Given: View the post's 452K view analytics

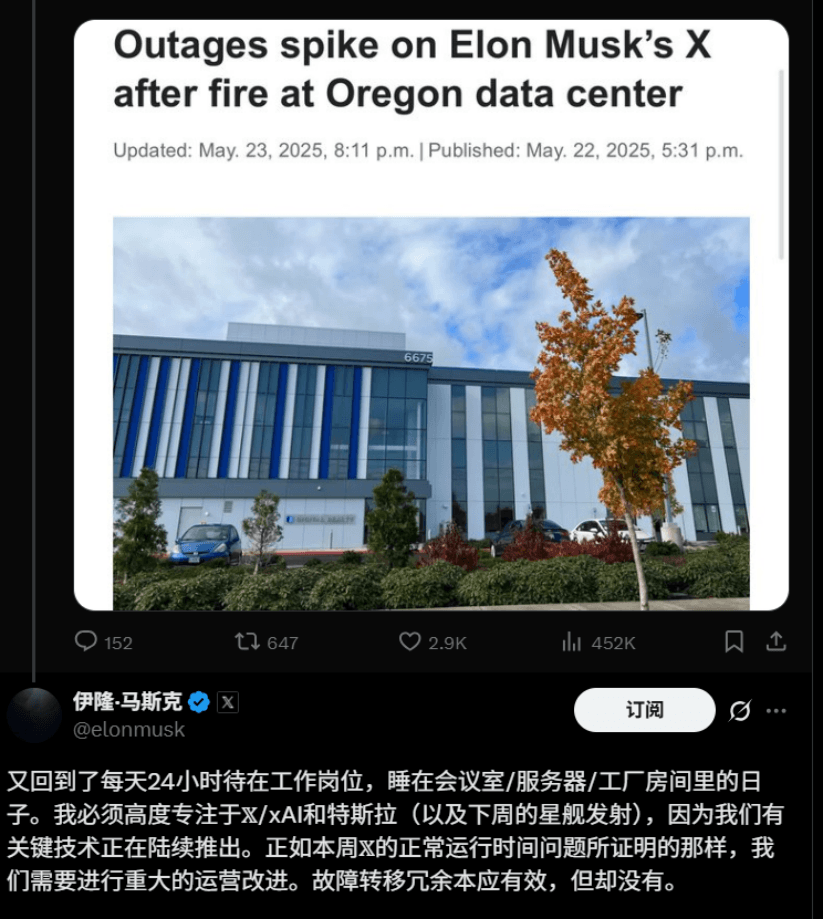Looking at the screenshot, I should [x=572, y=642].
